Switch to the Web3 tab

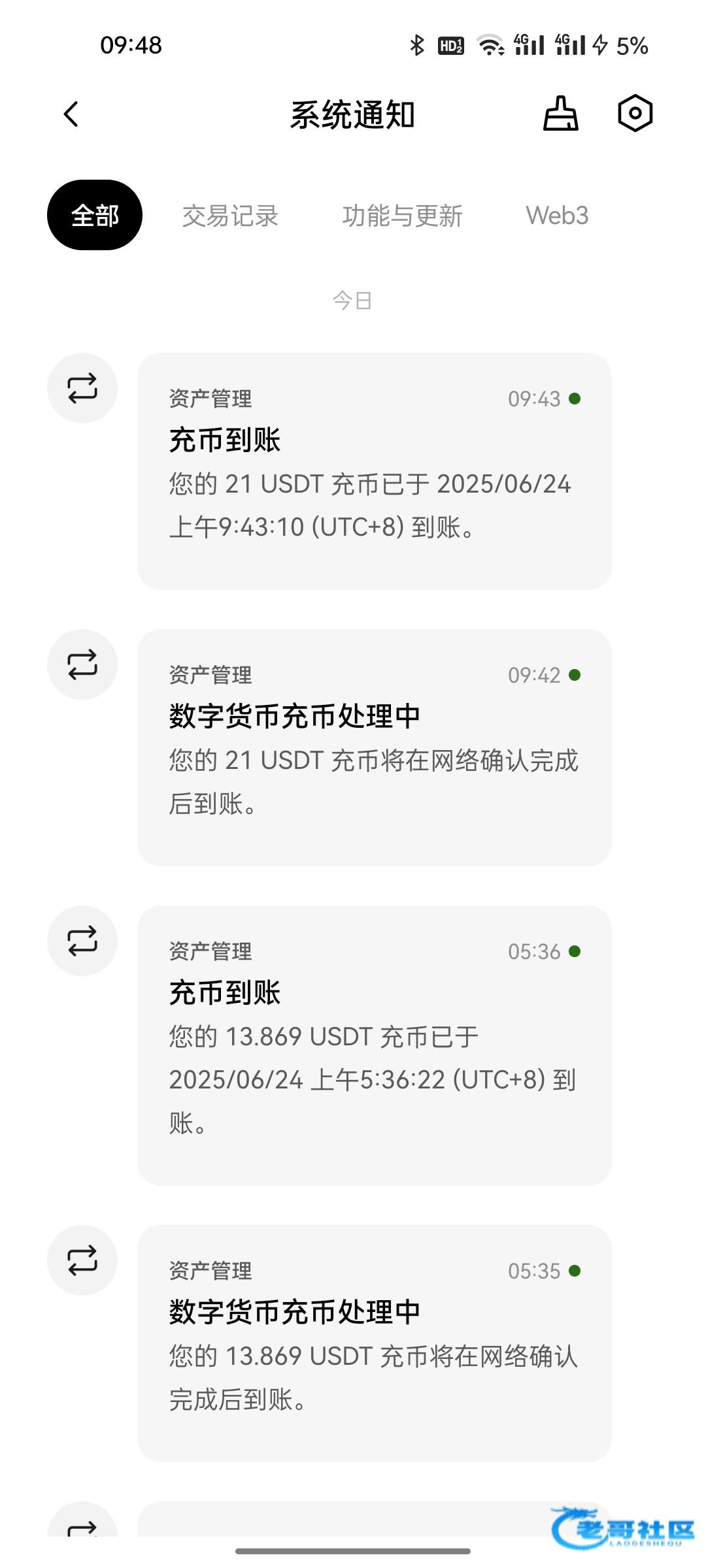point(557,216)
